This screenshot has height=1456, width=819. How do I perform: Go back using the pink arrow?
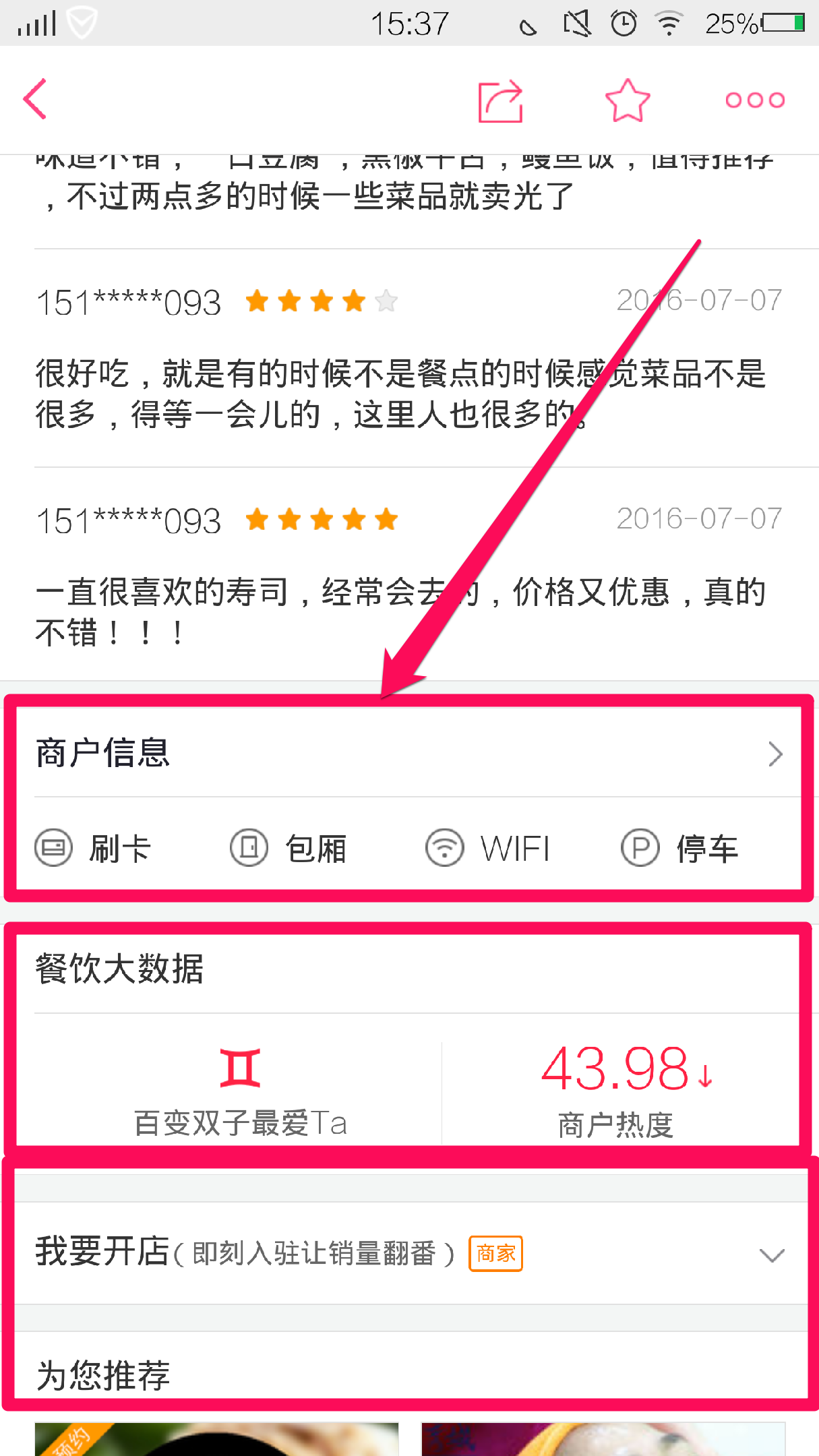(35, 99)
